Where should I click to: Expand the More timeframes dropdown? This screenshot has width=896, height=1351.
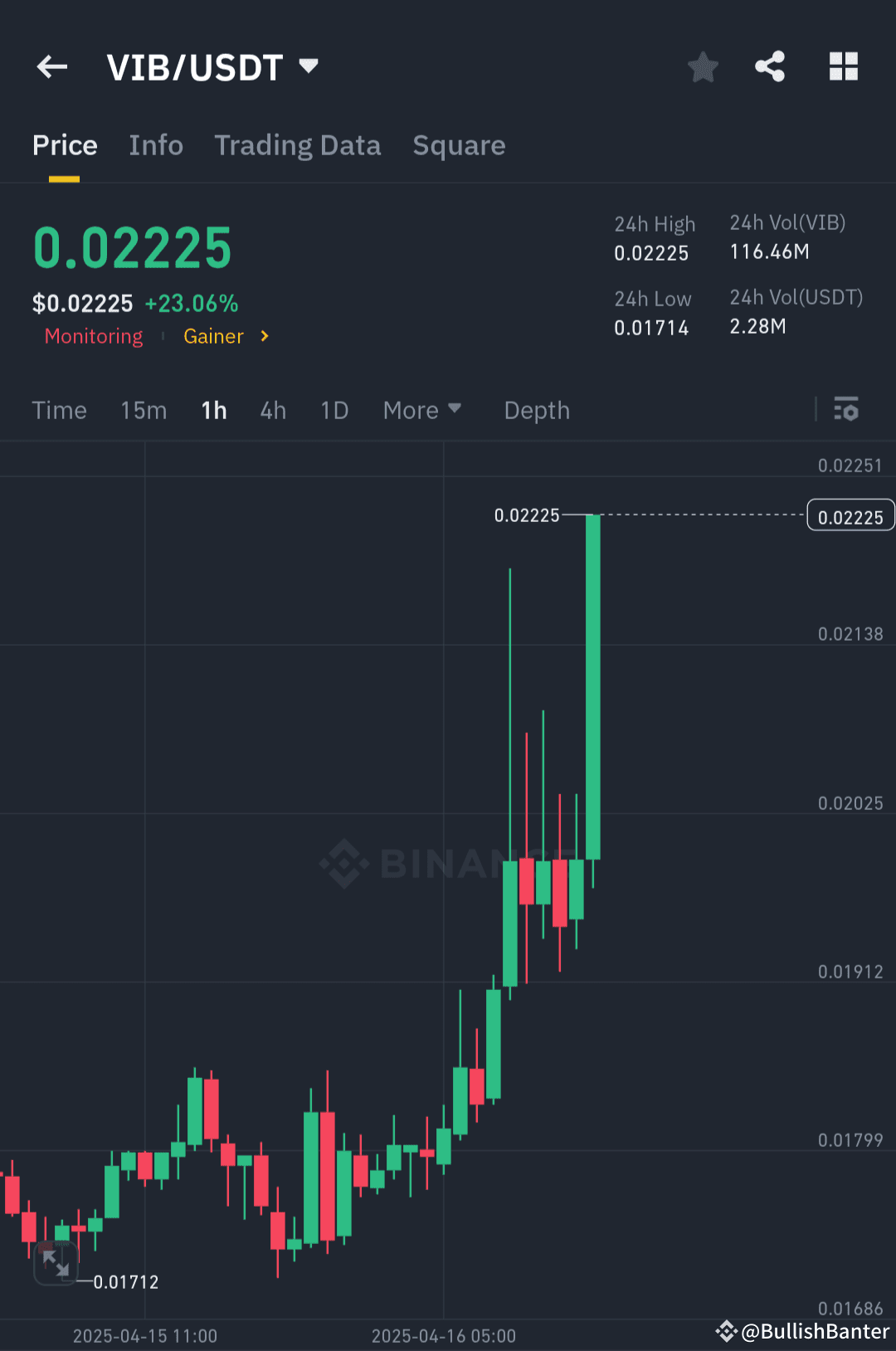(x=422, y=409)
